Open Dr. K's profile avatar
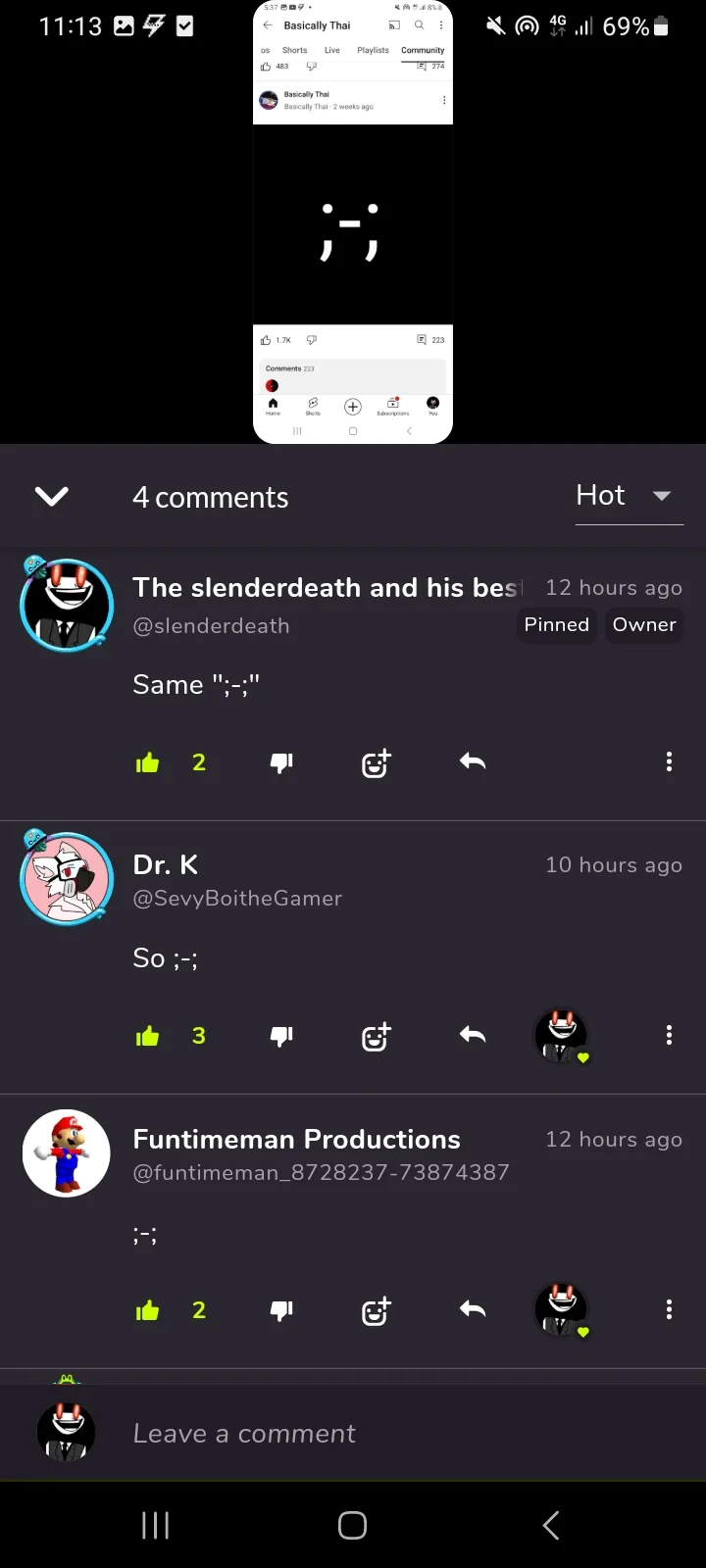The width and height of the screenshot is (706, 1568). tap(67, 877)
